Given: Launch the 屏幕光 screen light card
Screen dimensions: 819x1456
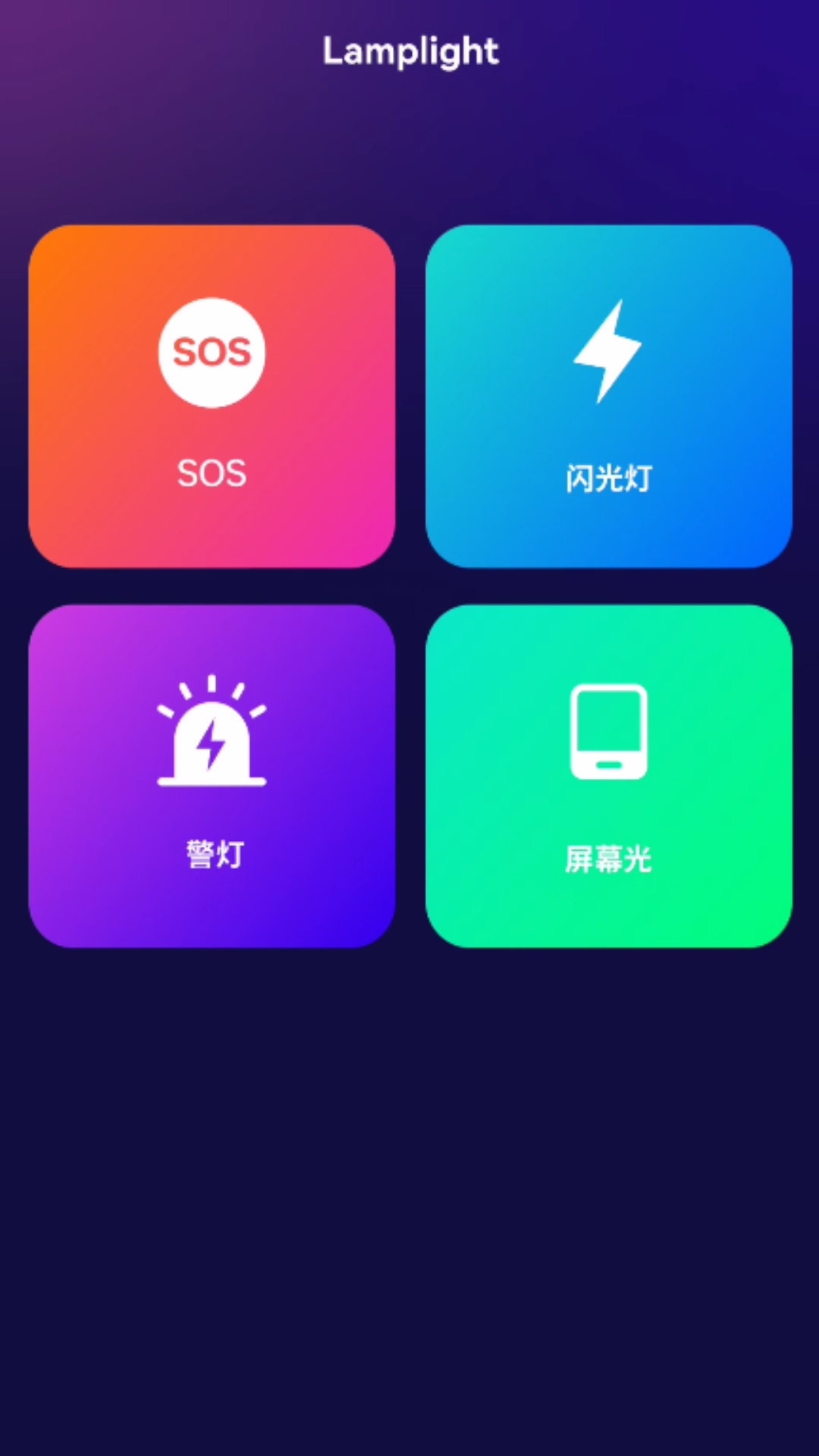Looking at the screenshot, I should pyautogui.click(x=609, y=776).
